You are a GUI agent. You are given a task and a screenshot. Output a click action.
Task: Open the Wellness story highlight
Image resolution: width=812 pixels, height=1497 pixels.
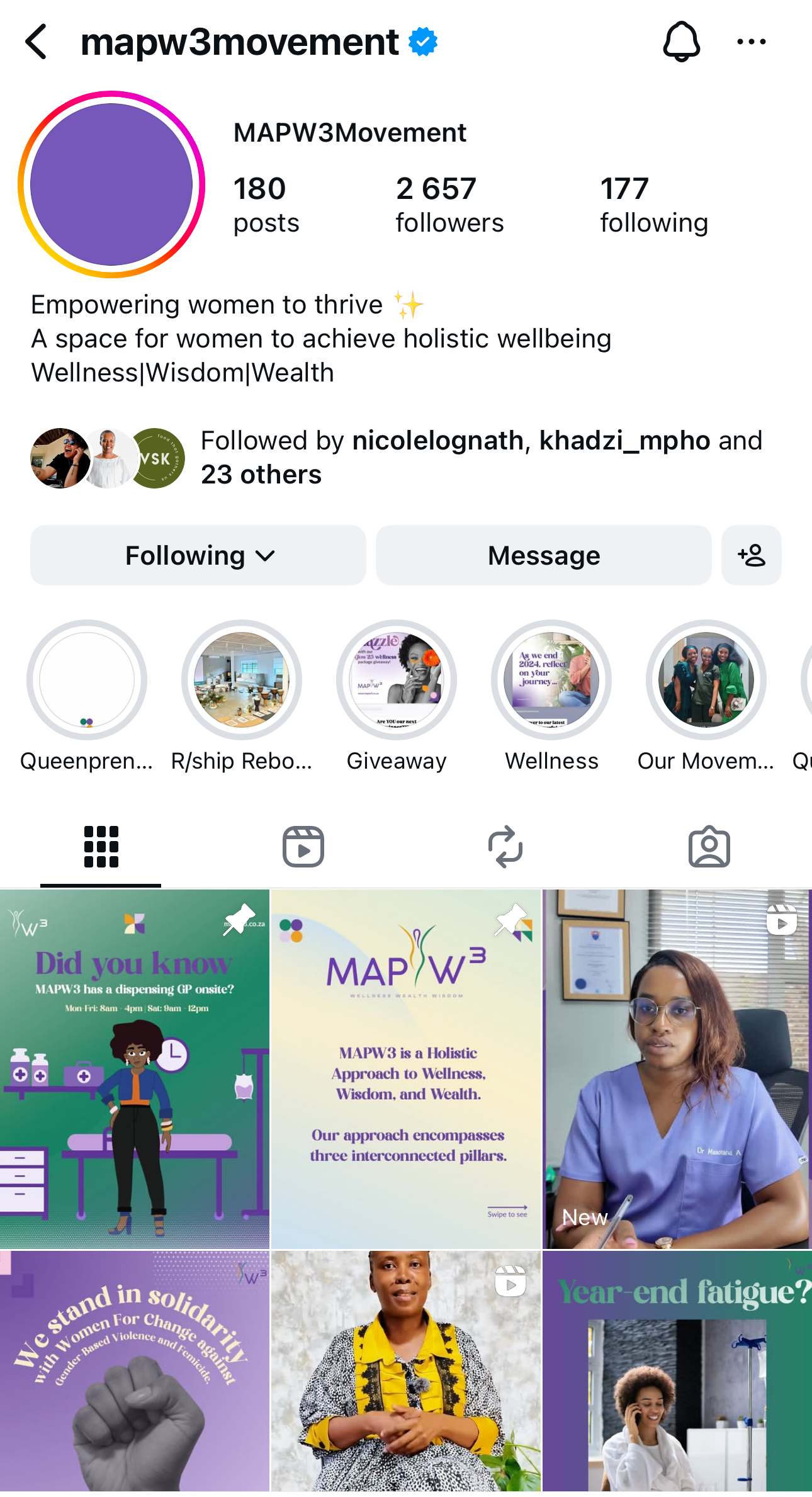[x=551, y=680]
